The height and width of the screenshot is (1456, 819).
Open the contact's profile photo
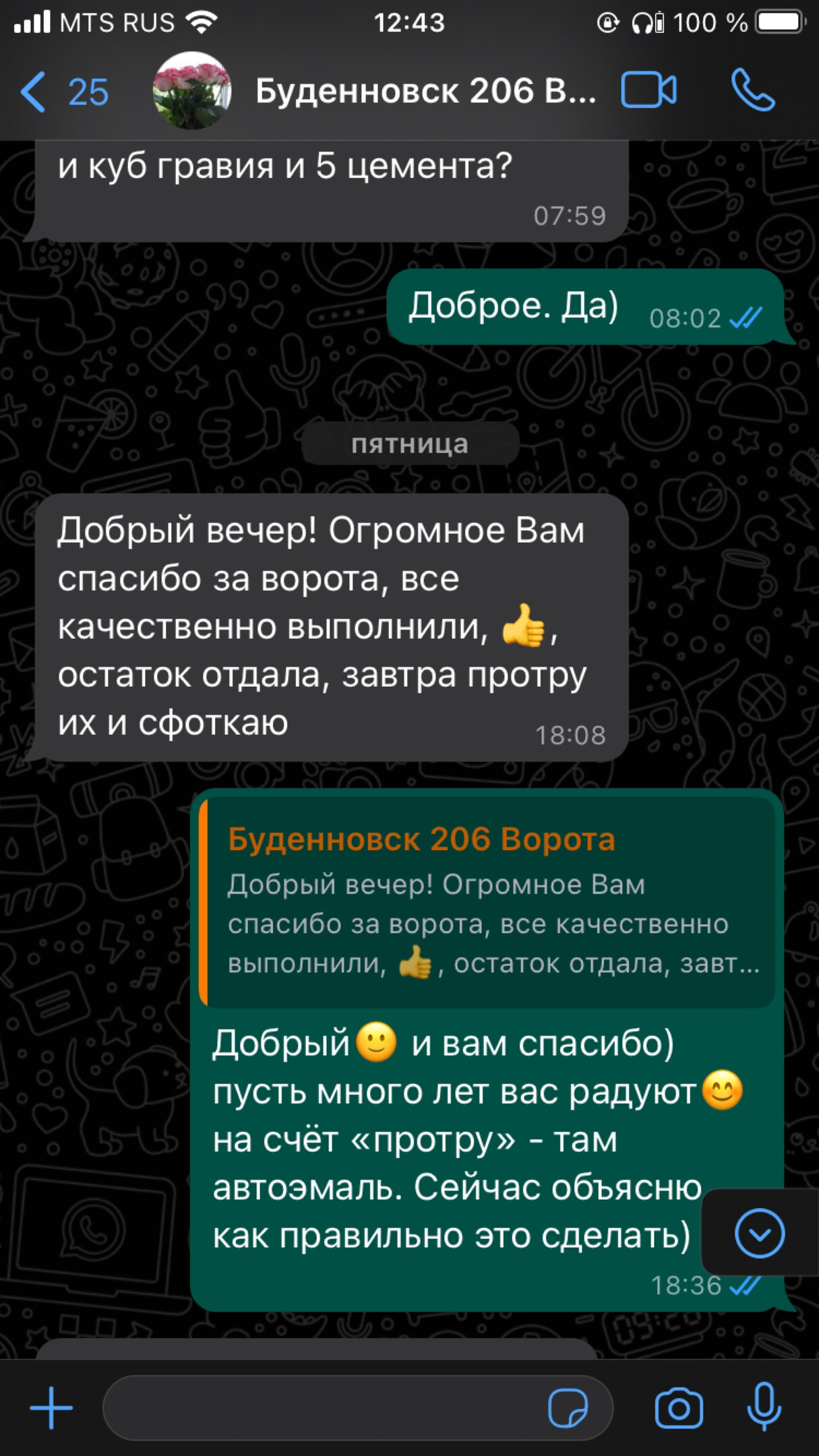192,91
